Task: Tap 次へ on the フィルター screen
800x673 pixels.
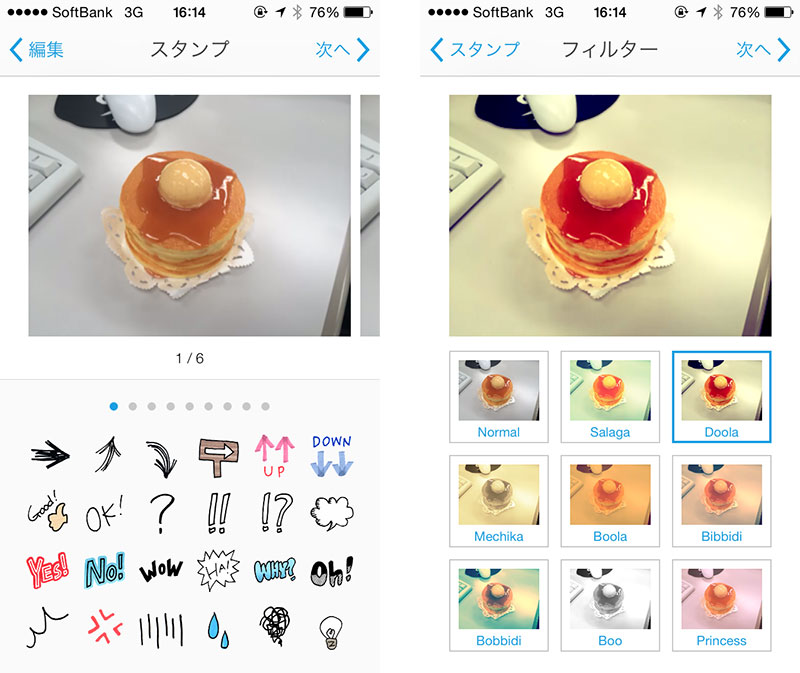Action: pyautogui.click(x=763, y=49)
